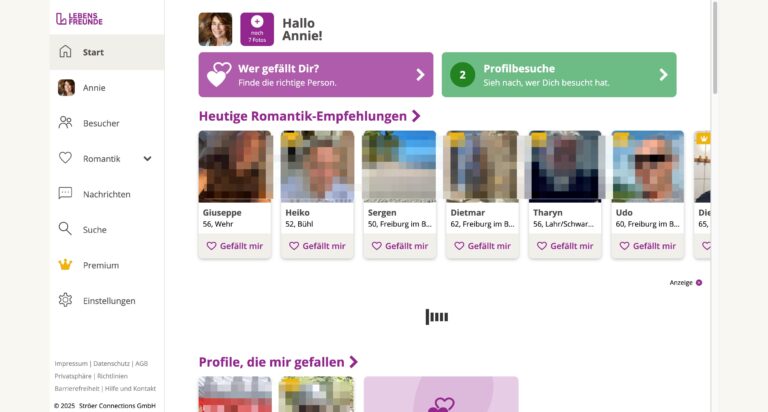This screenshot has height=412, width=768.
Task: Add more photos via the plus tile
Action: pyautogui.click(x=257, y=29)
